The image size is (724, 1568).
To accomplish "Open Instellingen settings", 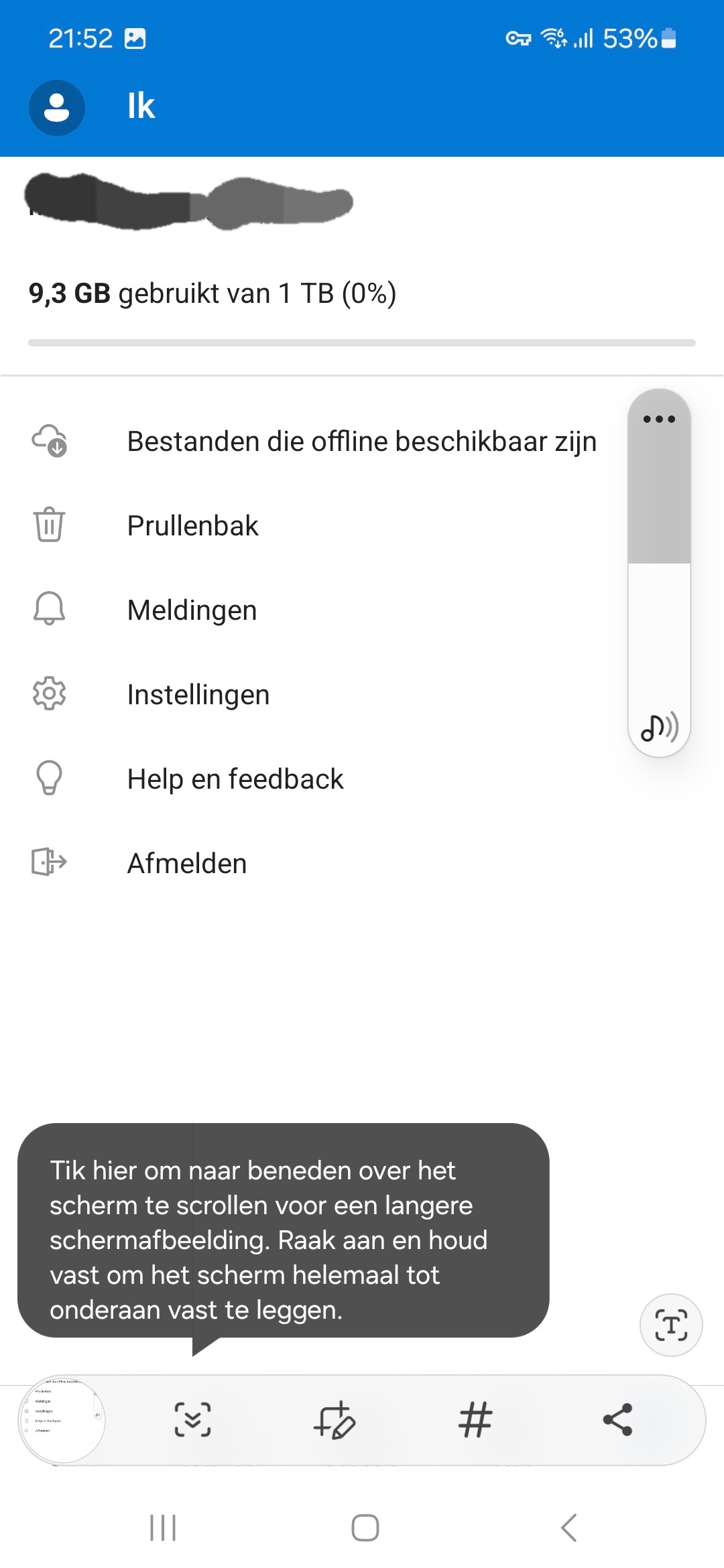I will (198, 695).
